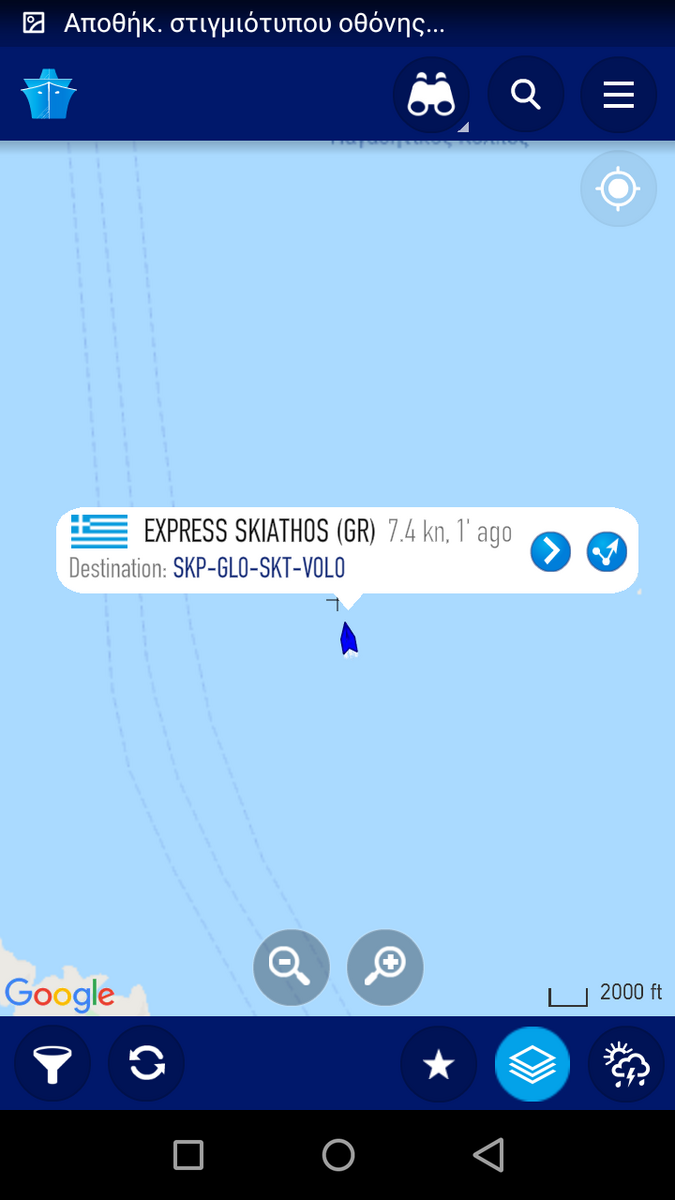Toggle the map layers button
Image resolution: width=675 pixels, height=1200 pixels.
coord(532,1064)
